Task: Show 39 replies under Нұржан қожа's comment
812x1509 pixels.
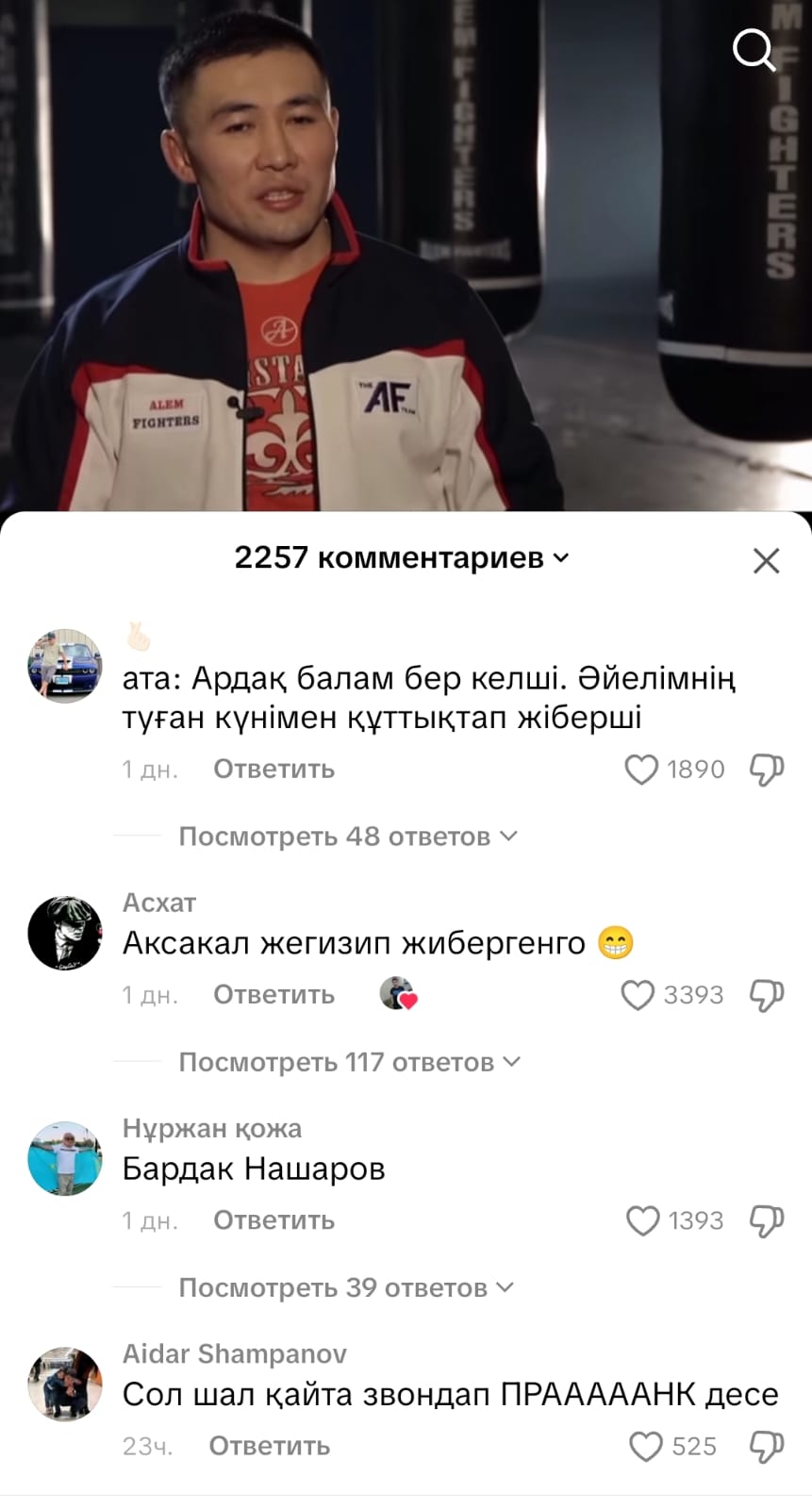Action: (x=345, y=1287)
